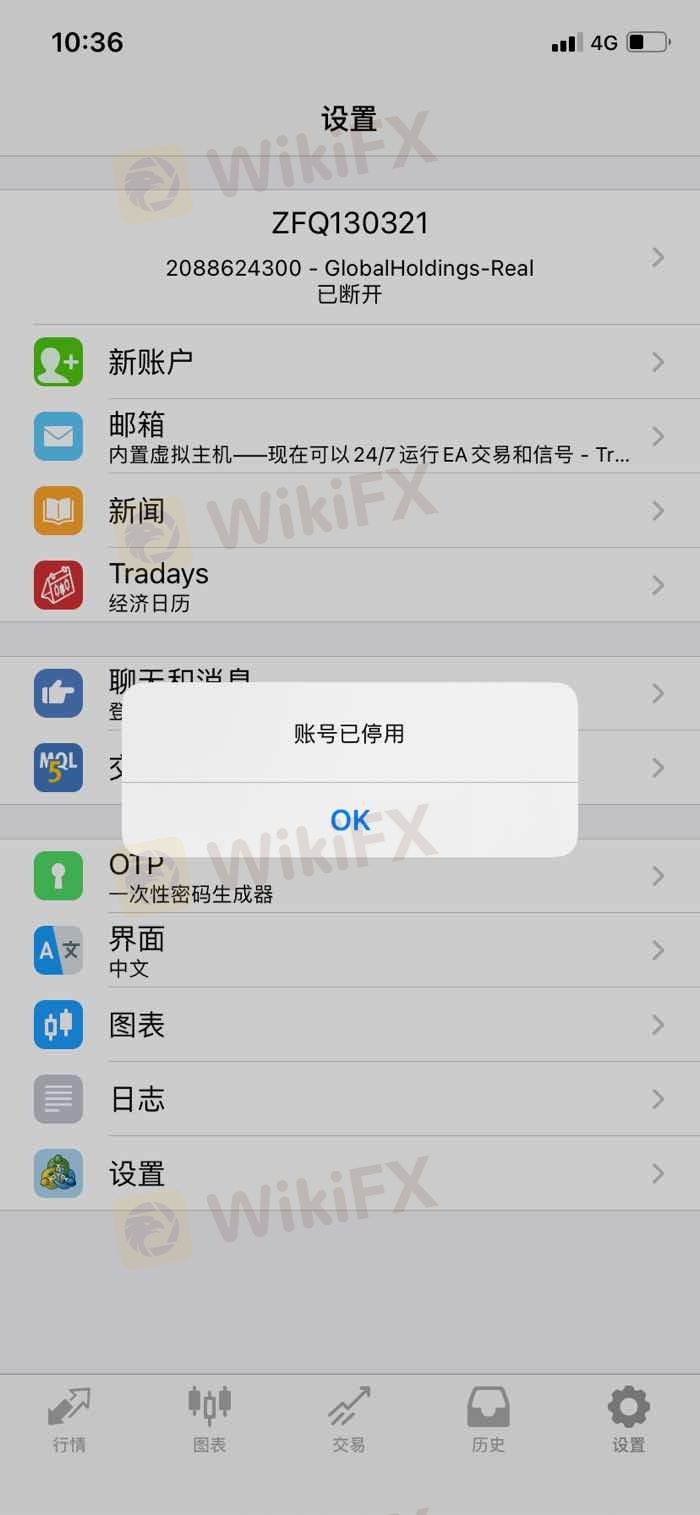Screen dimensions: 700x1515
Task: Open the 设置 row in the list
Action: click(350, 1173)
